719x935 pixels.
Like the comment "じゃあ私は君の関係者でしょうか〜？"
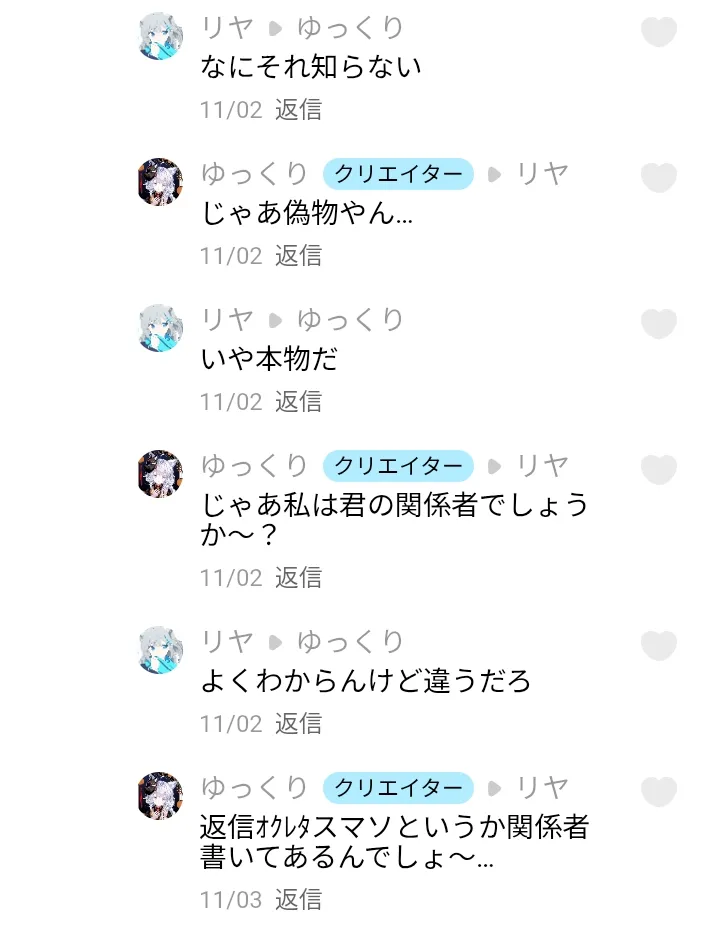coord(658,470)
